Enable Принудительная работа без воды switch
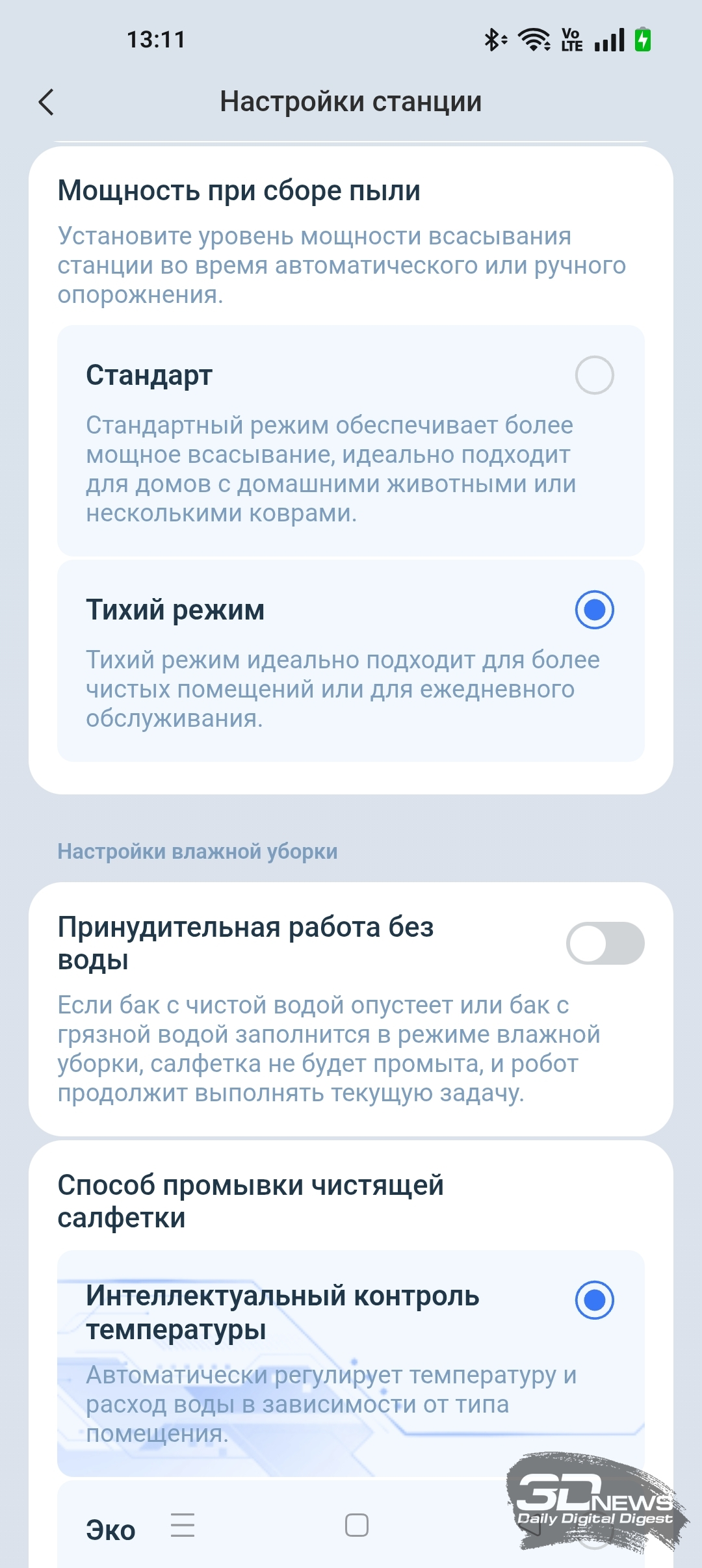Viewport: 702px width, 1568px height. tap(604, 943)
